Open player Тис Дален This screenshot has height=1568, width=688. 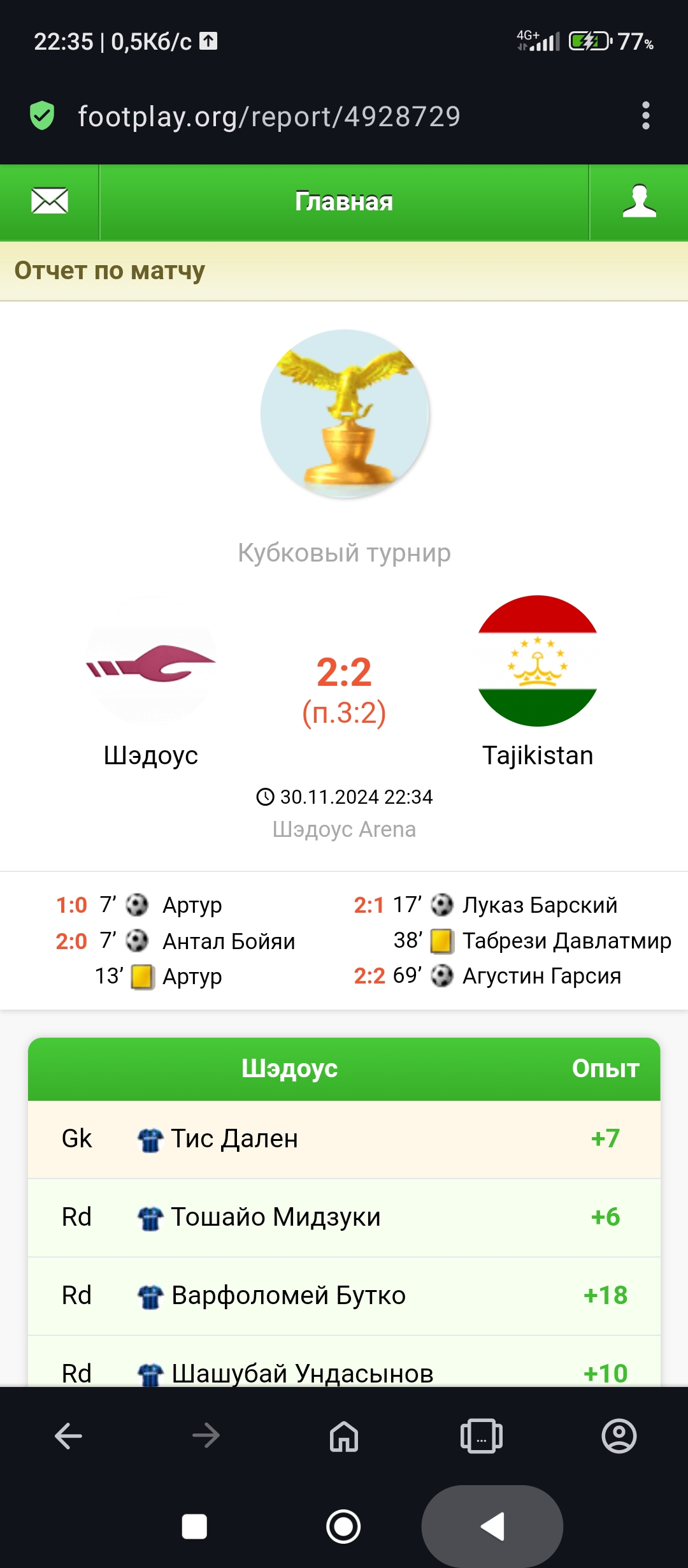click(234, 1139)
